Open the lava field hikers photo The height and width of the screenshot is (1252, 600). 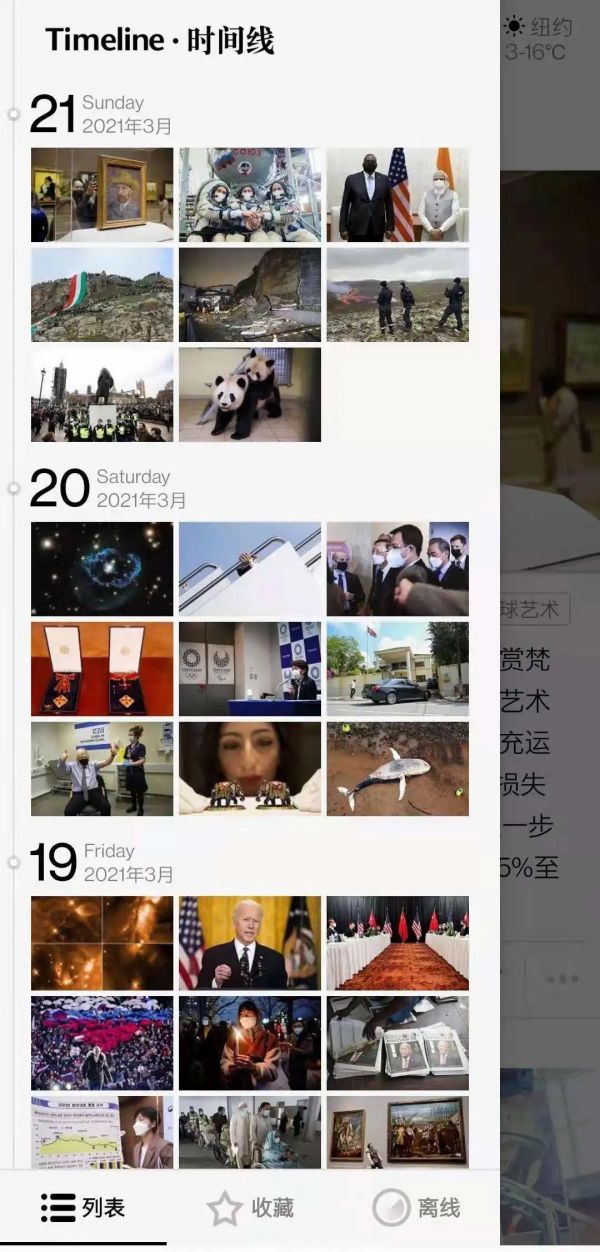[x=398, y=295]
